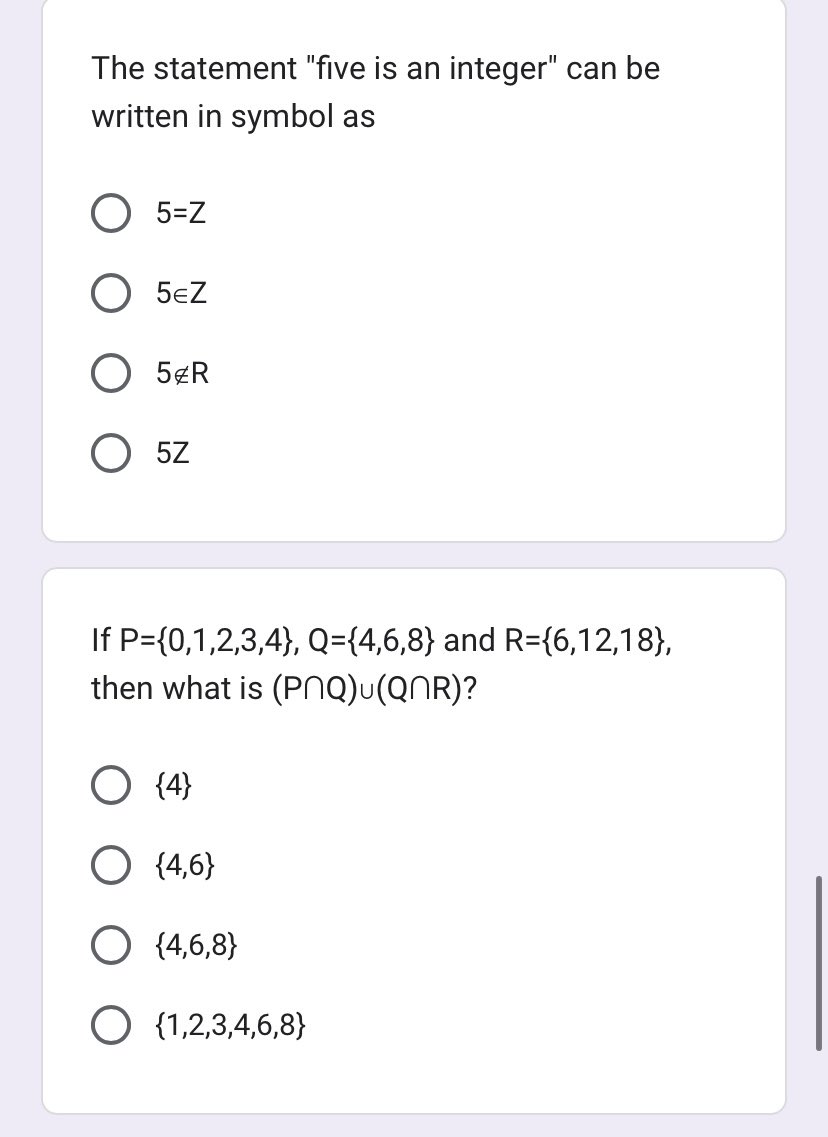Click the "{4,6}" label text
Viewport: 828px width, 1137px height.
(x=184, y=864)
